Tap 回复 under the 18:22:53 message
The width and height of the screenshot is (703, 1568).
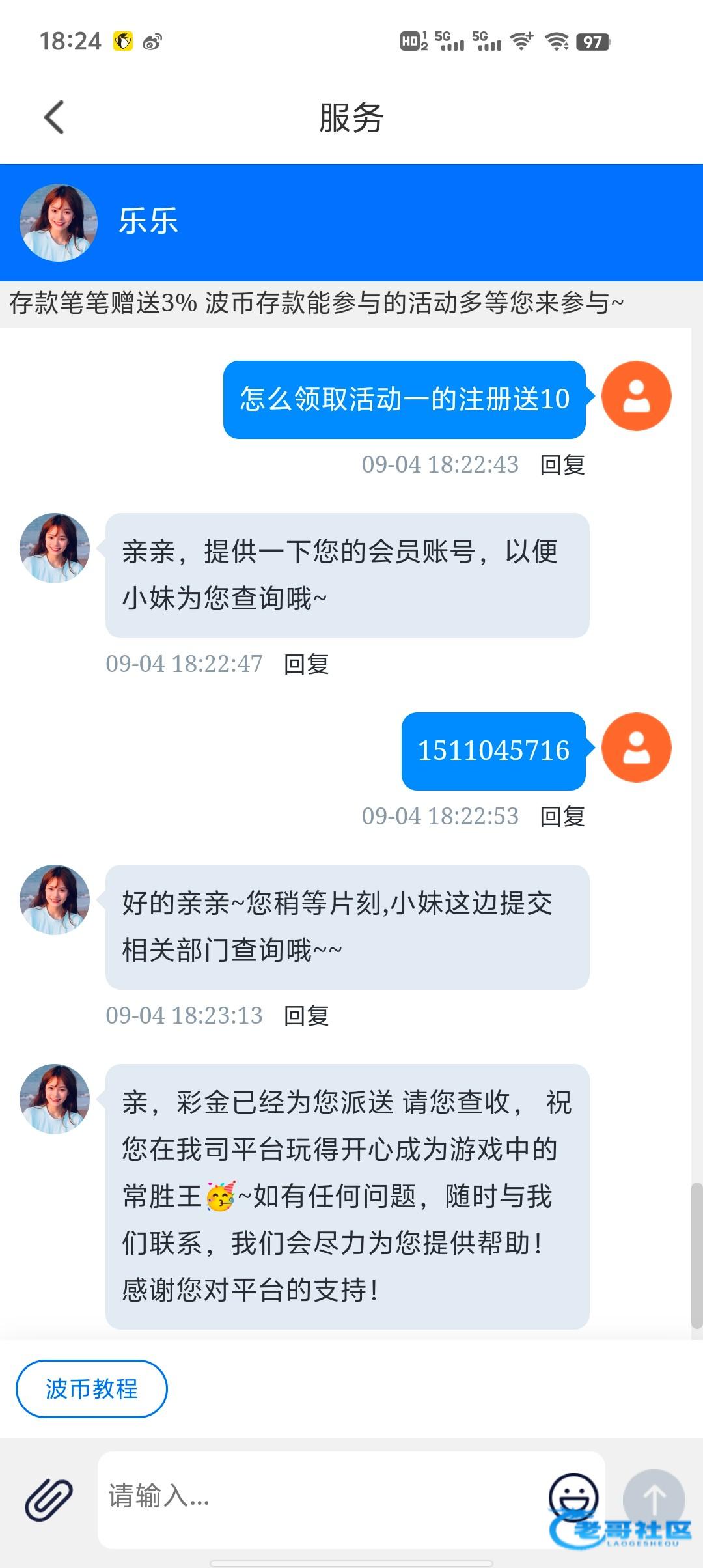click(x=562, y=817)
